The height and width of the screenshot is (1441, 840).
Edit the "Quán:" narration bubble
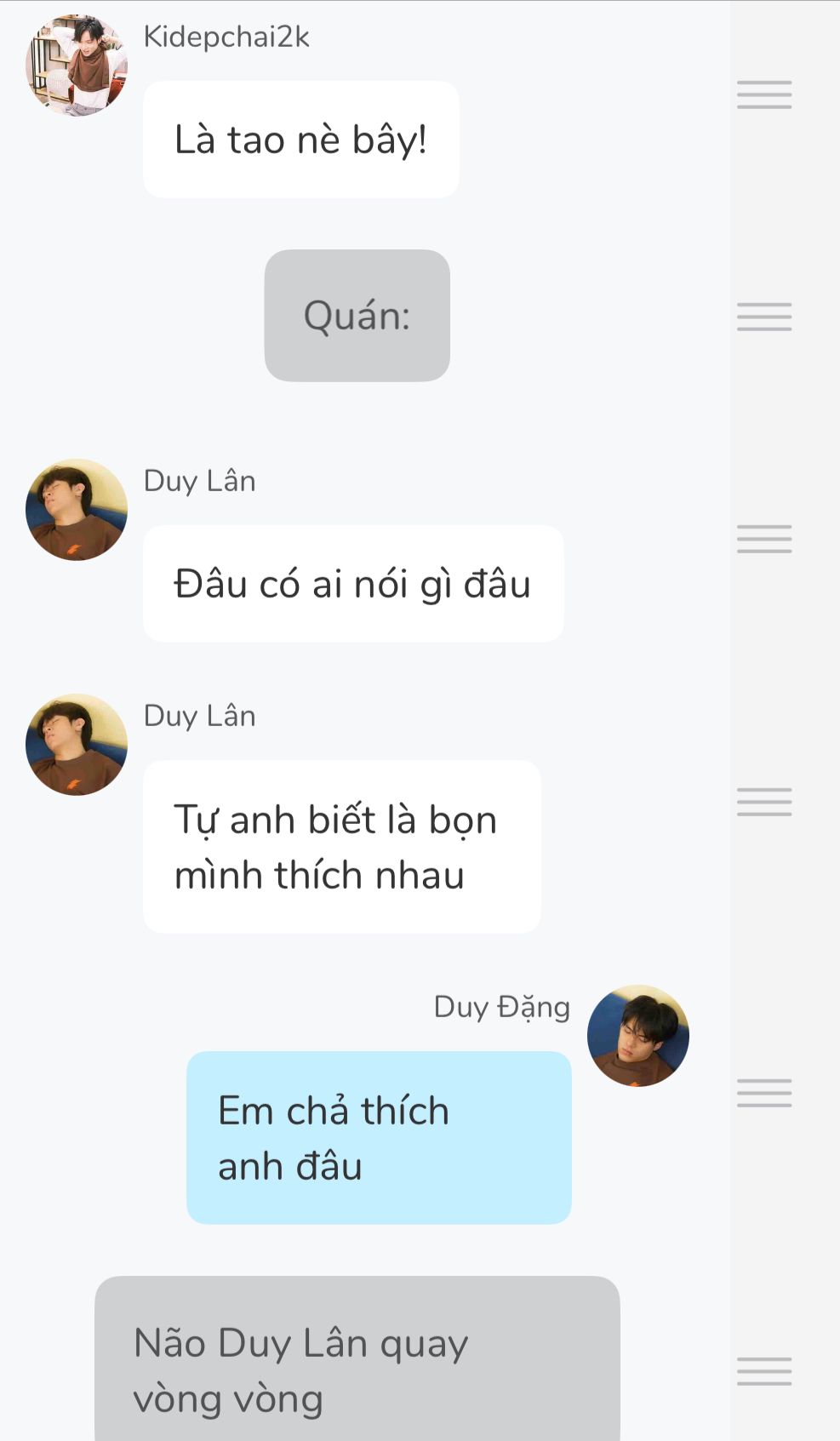click(357, 316)
